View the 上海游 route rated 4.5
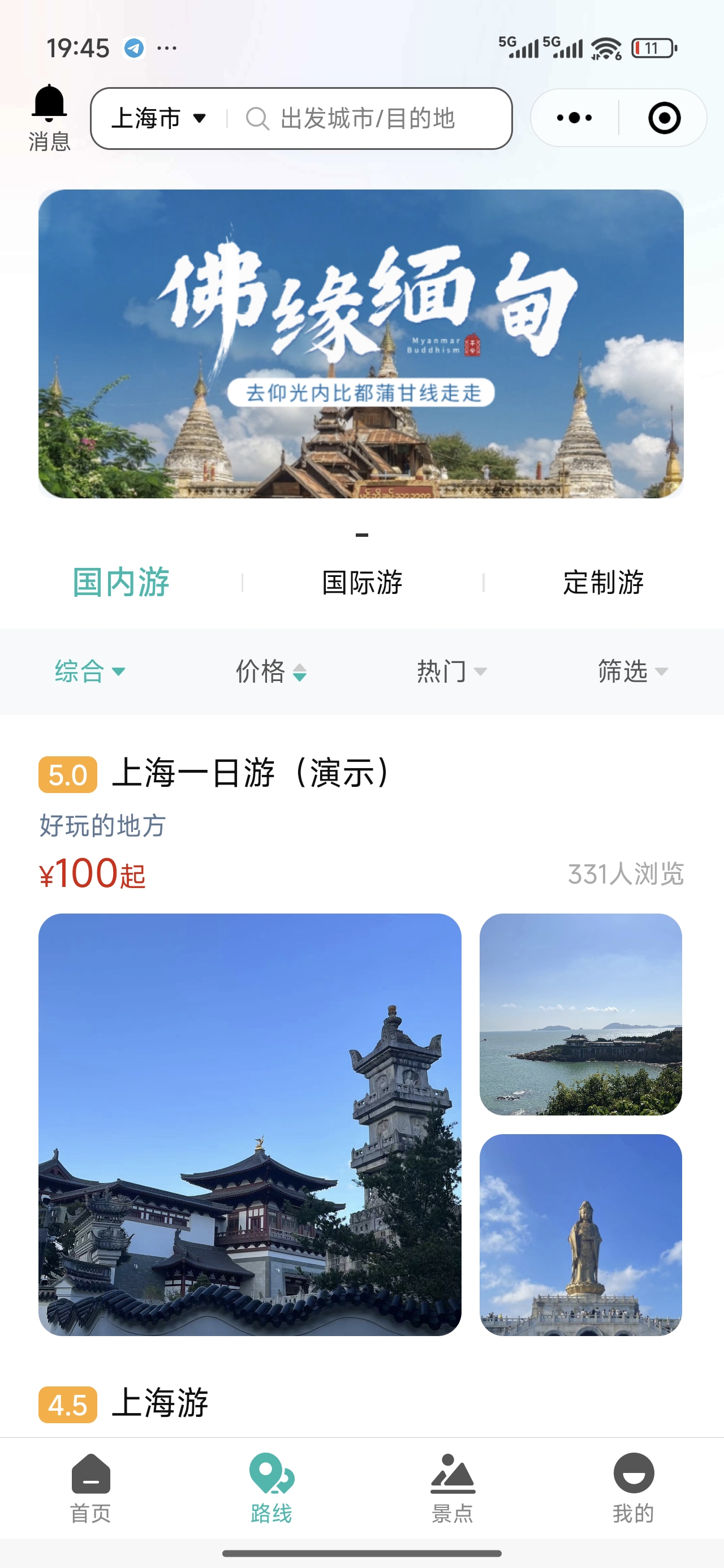 click(x=160, y=1403)
